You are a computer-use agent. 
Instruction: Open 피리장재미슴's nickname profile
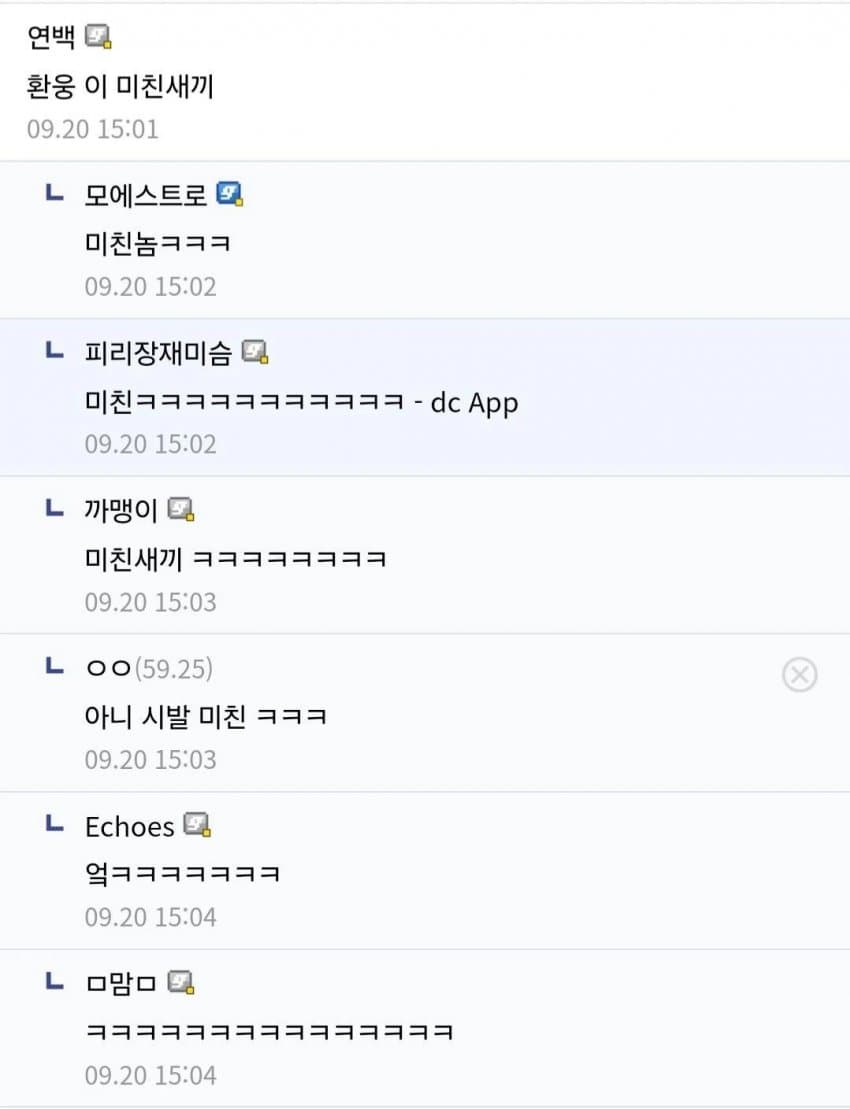[158, 352]
